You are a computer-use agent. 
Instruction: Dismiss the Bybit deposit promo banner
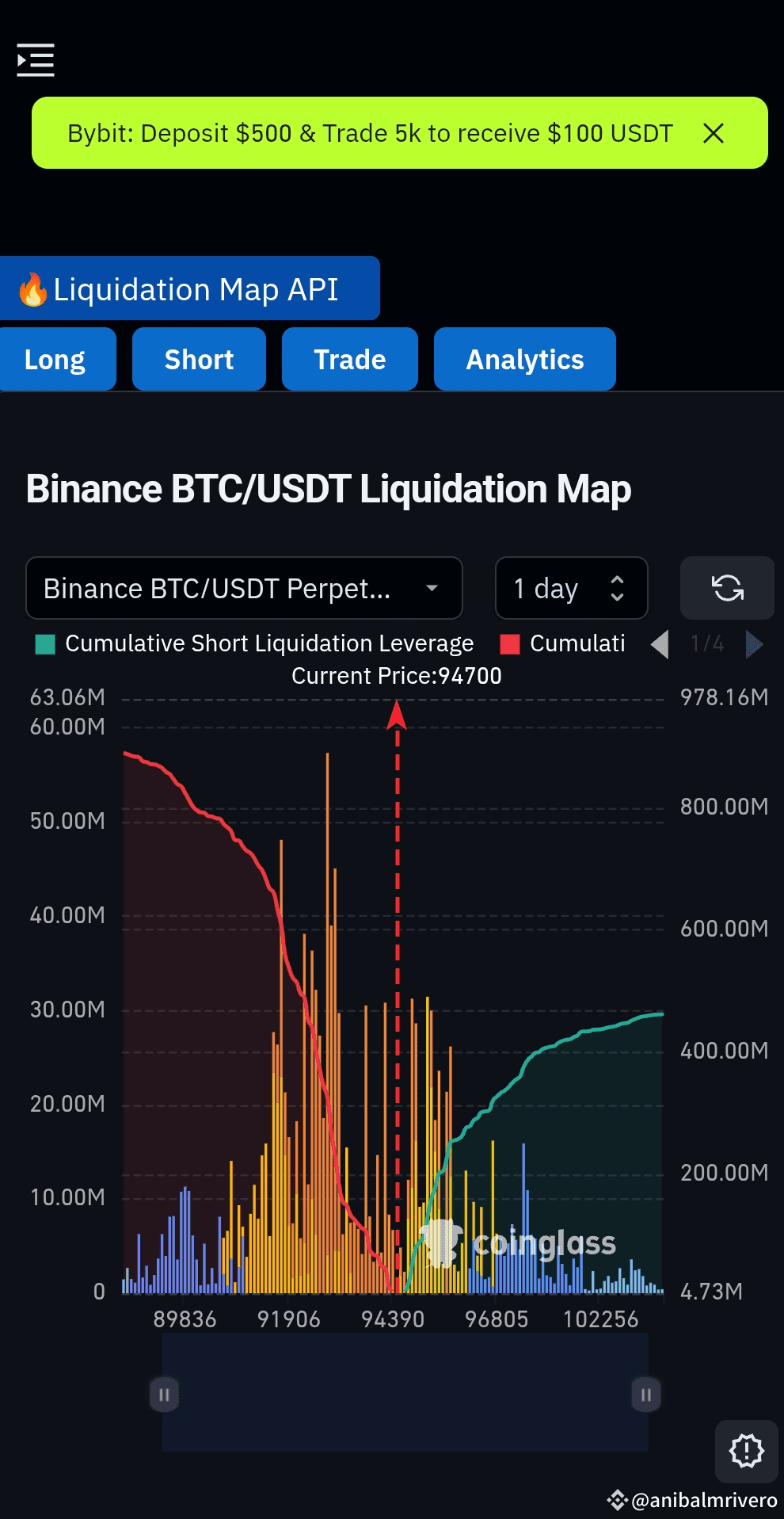714,133
